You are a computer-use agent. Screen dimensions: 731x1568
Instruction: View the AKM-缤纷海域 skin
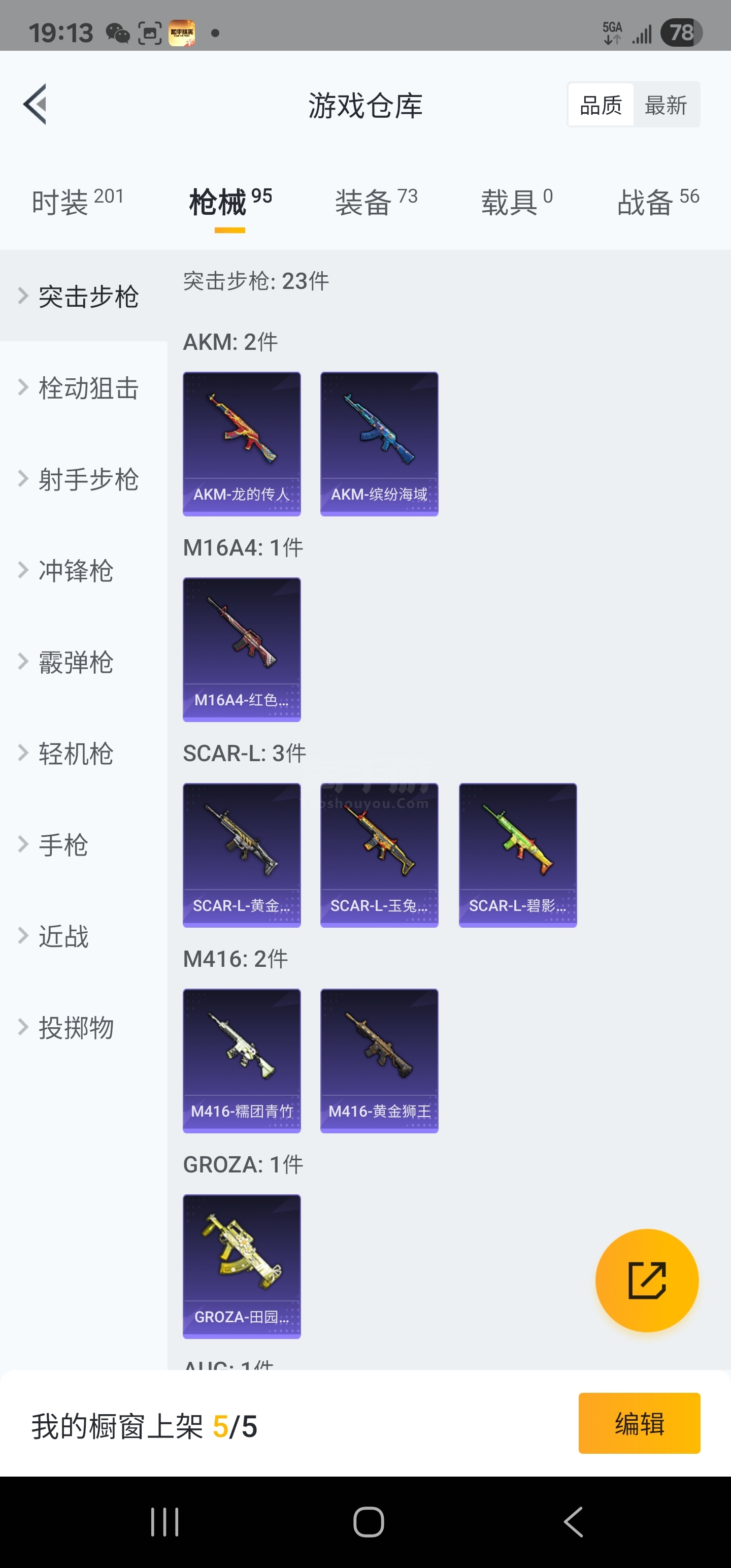[x=379, y=444]
